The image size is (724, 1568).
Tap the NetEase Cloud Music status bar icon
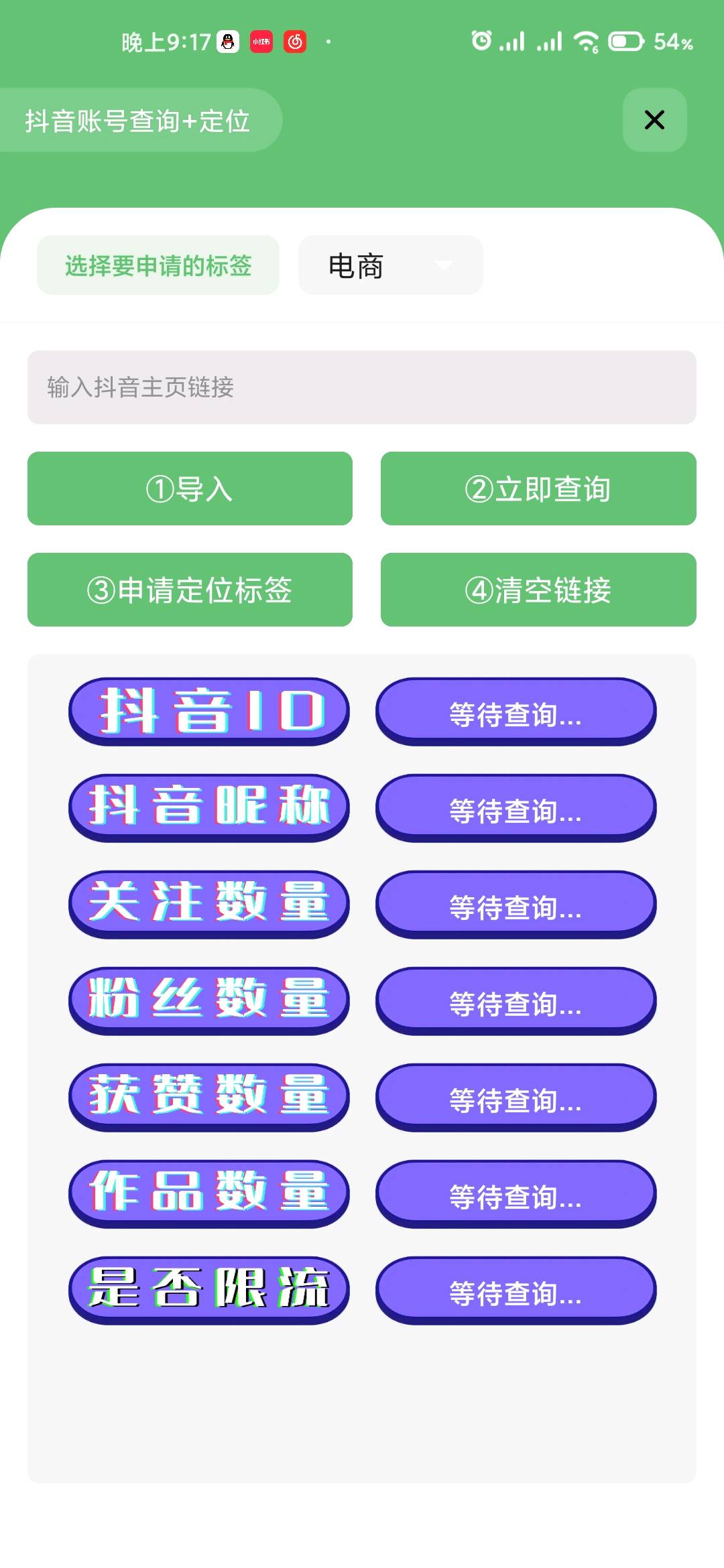point(296,42)
